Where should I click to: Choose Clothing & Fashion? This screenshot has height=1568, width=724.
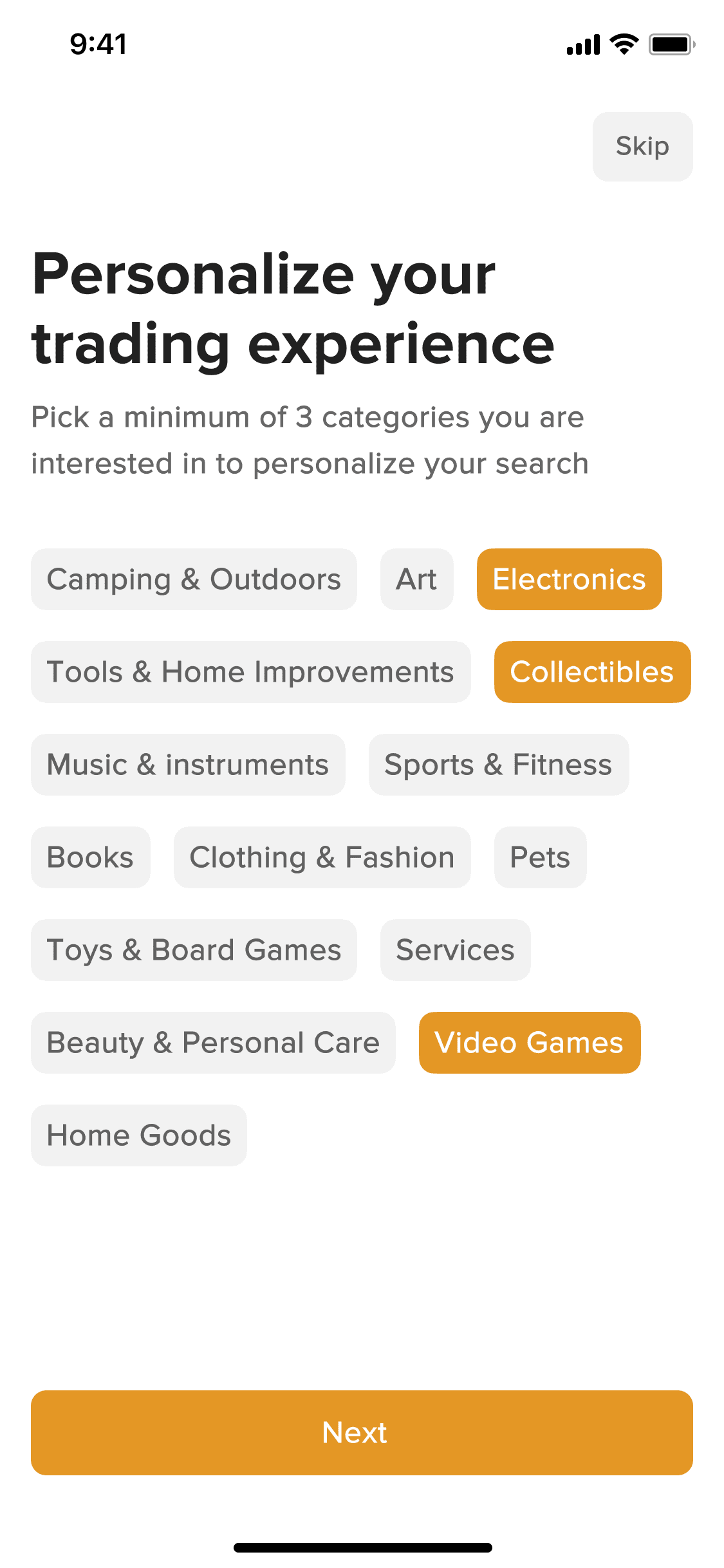[x=322, y=857]
